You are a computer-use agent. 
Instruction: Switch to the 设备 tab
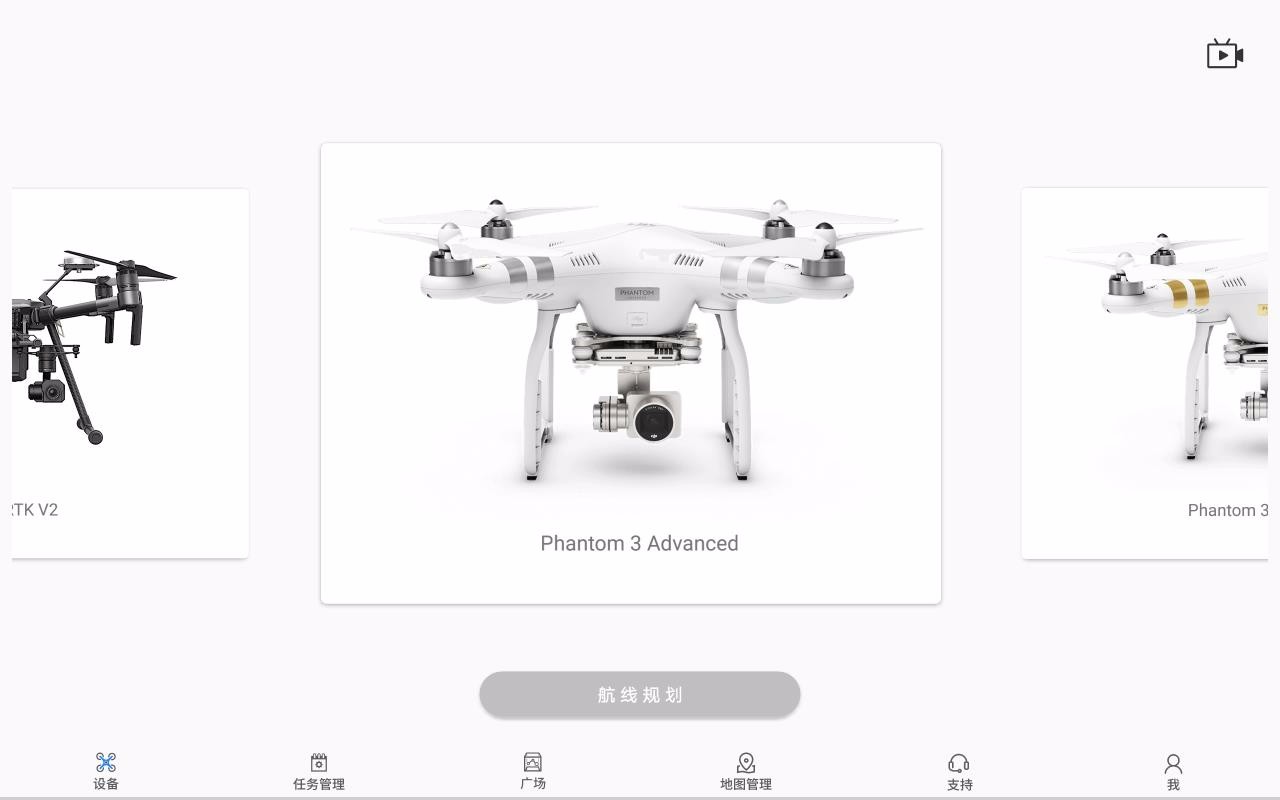pyautogui.click(x=106, y=772)
